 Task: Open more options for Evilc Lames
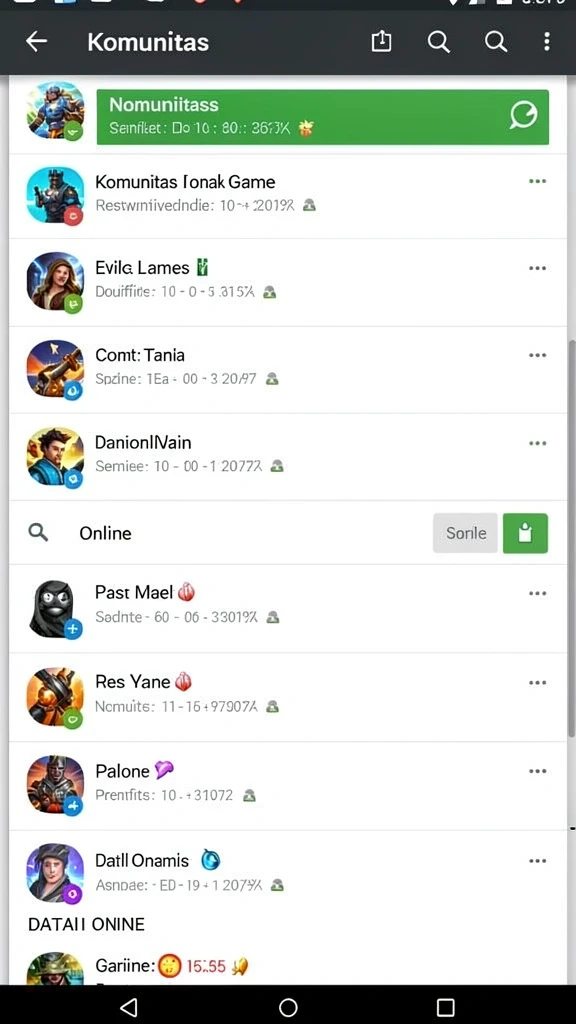pyautogui.click(x=537, y=268)
